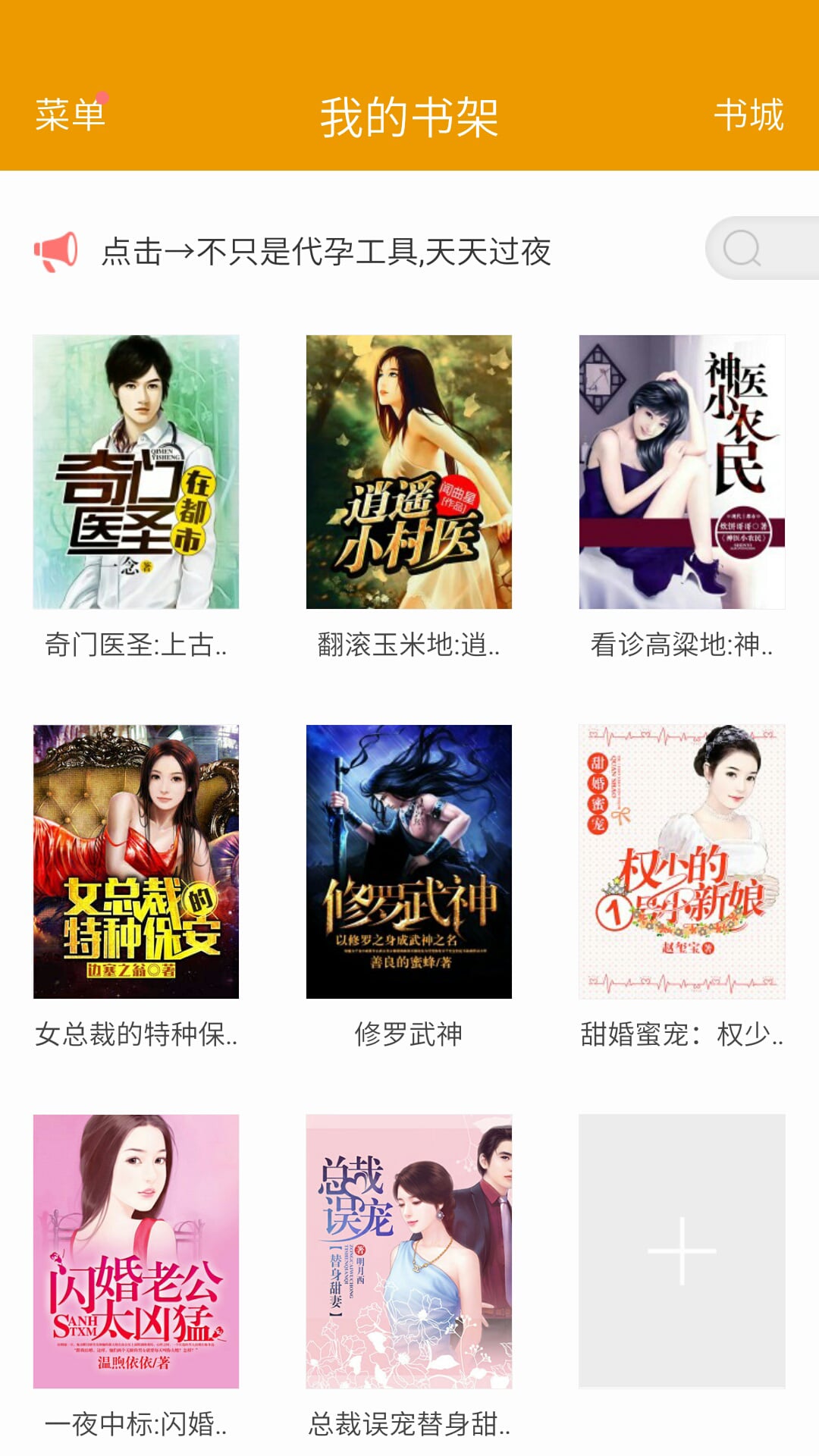Open the book 总裁误宠替身甜妻
This screenshot has width=819, height=1456.
coord(409,1251)
